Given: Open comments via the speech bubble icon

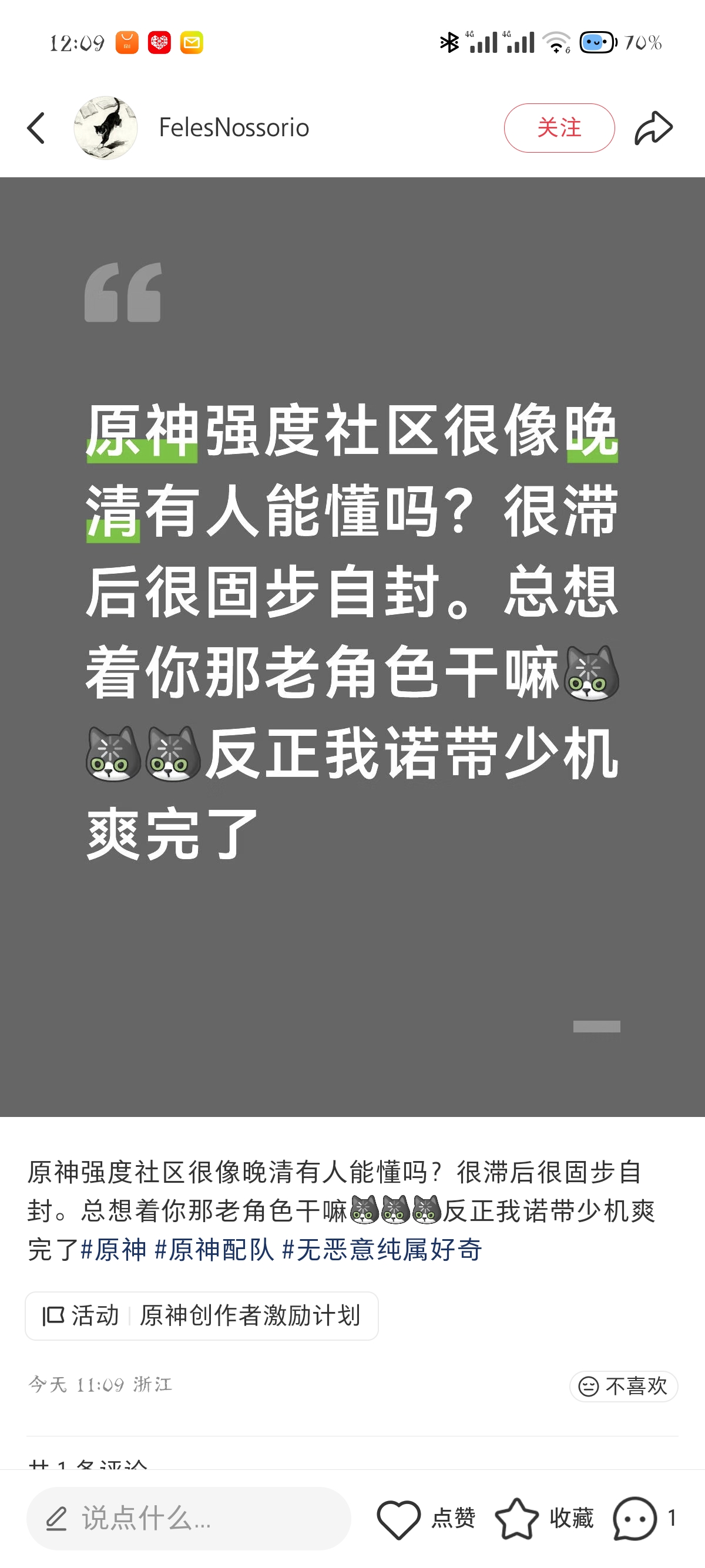Looking at the screenshot, I should [635, 1518].
